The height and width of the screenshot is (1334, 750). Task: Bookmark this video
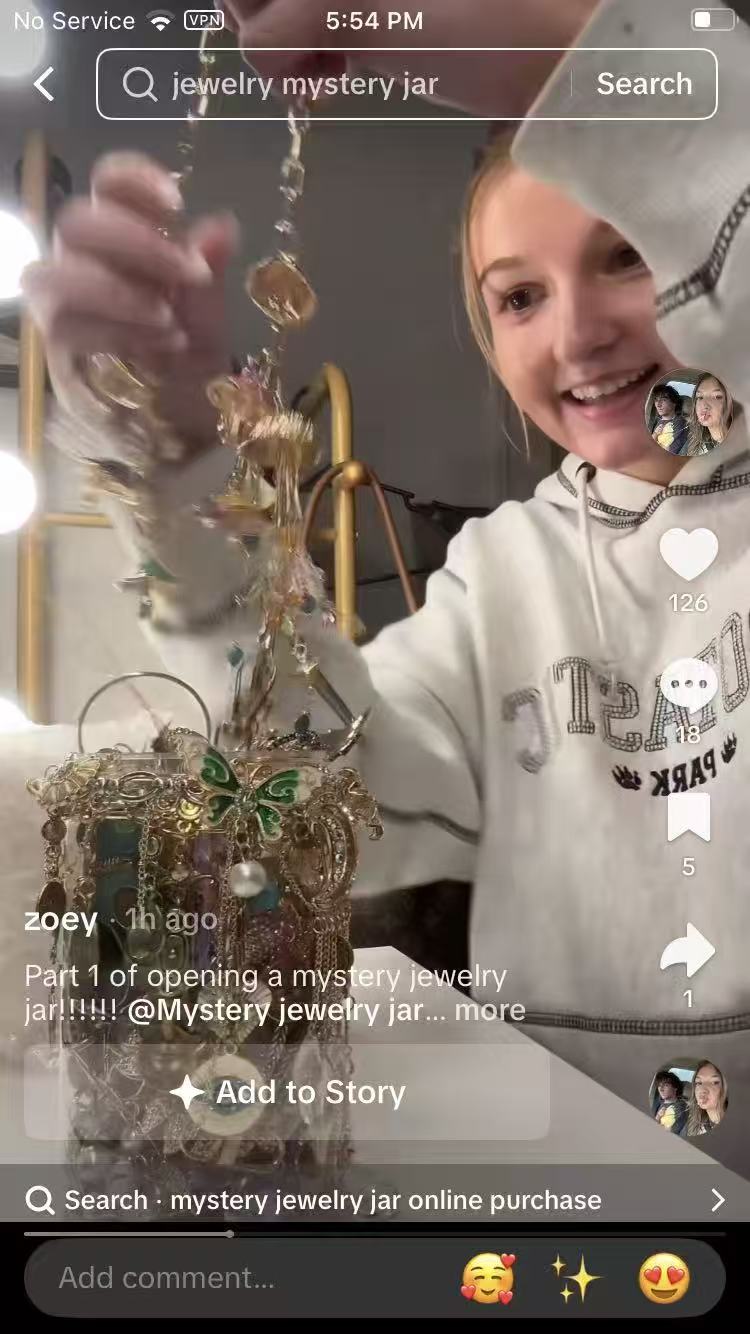tap(688, 818)
